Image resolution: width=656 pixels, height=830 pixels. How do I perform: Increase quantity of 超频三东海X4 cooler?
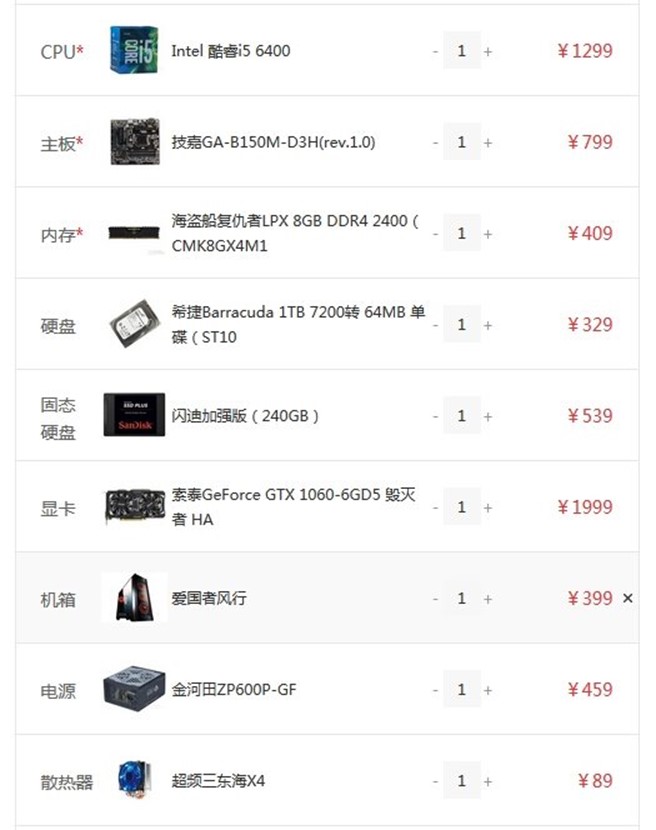pyautogui.click(x=488, y=781)
